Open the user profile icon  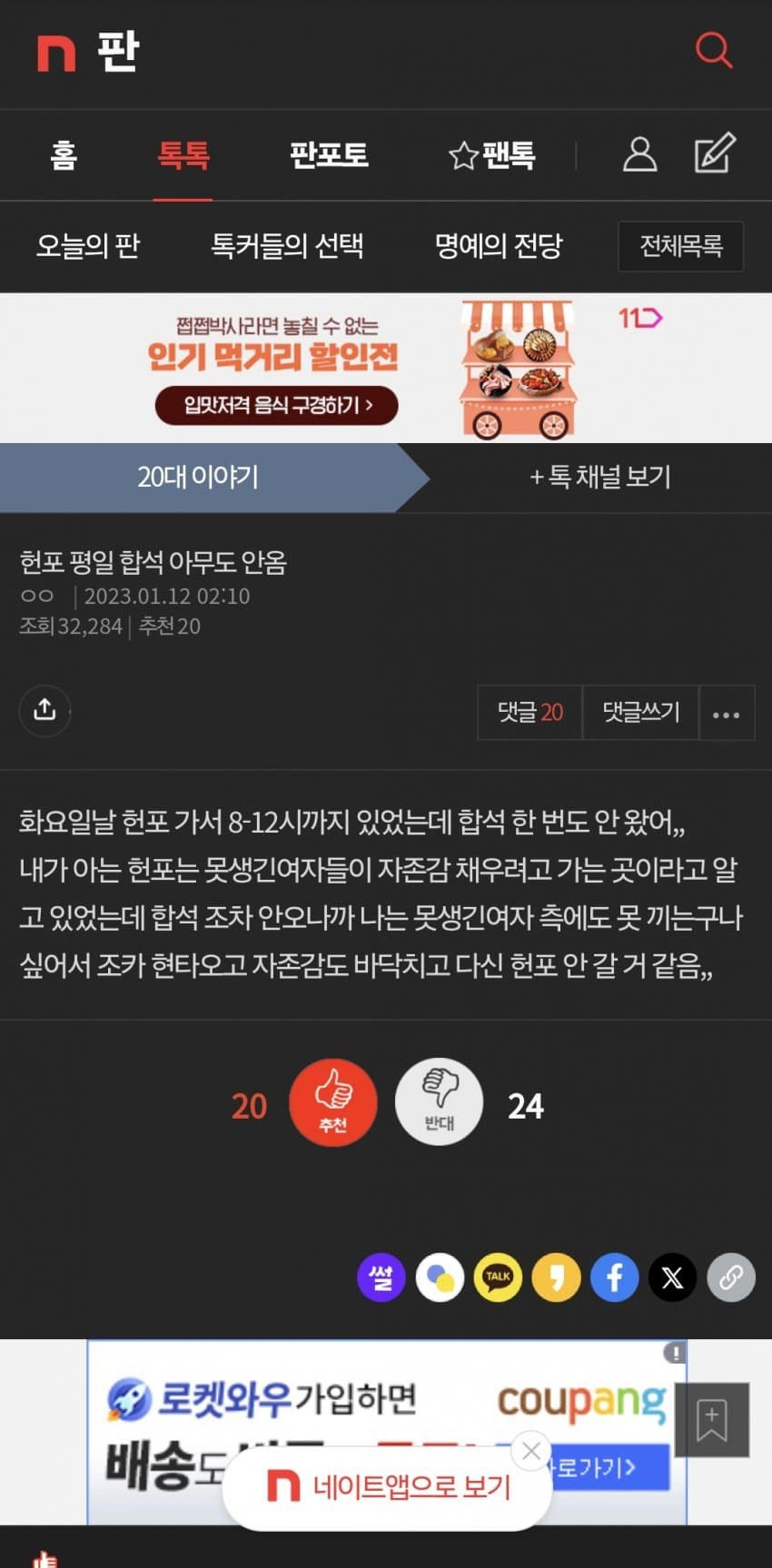coord(639,155)
